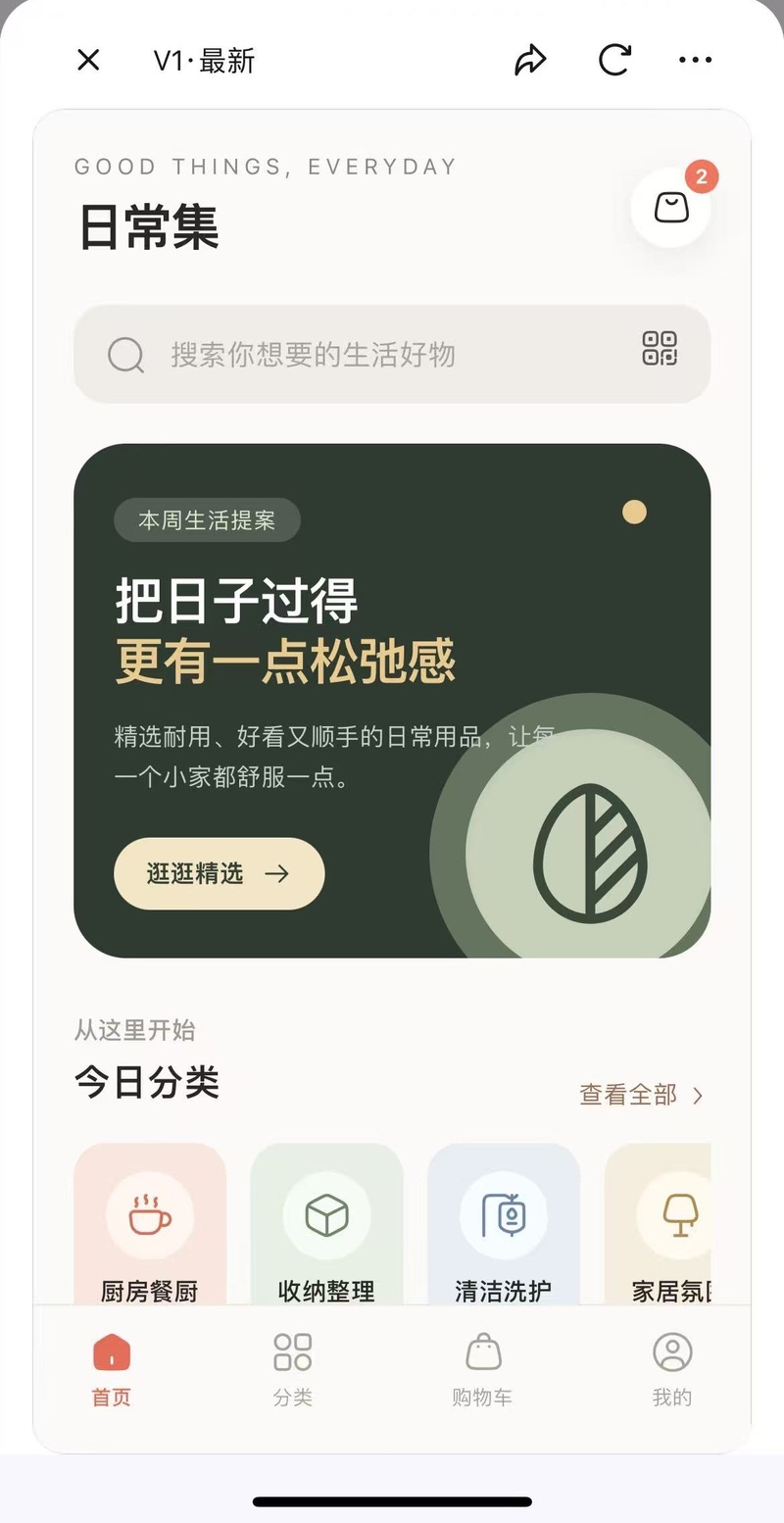This screenshot has width=784, height=1523.
Task: Tap the 逛逛精选 button
Action: [220, 873]
